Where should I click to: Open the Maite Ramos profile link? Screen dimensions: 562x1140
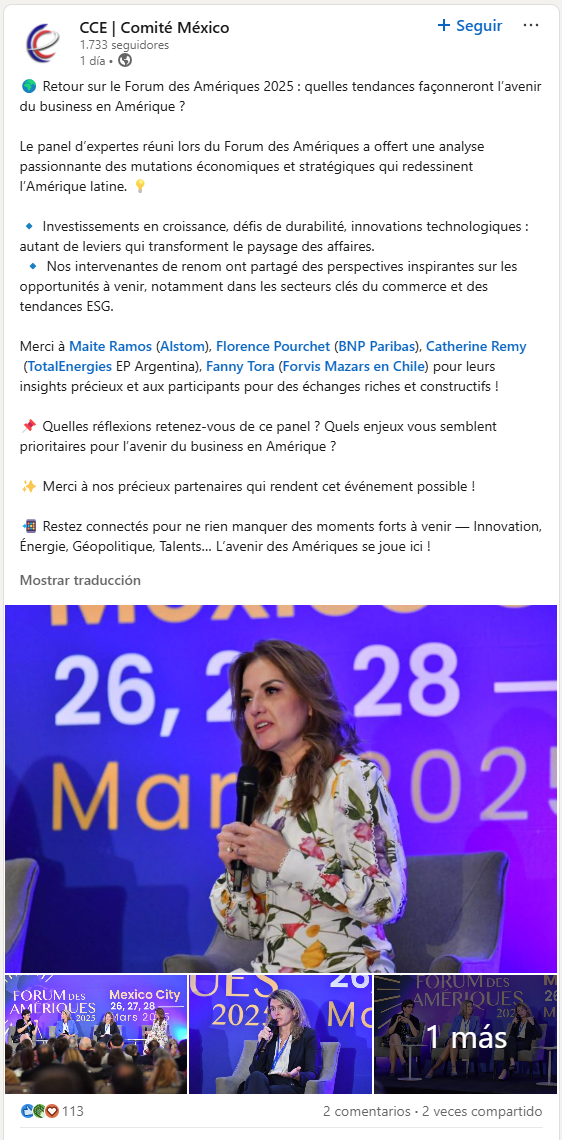111,346
